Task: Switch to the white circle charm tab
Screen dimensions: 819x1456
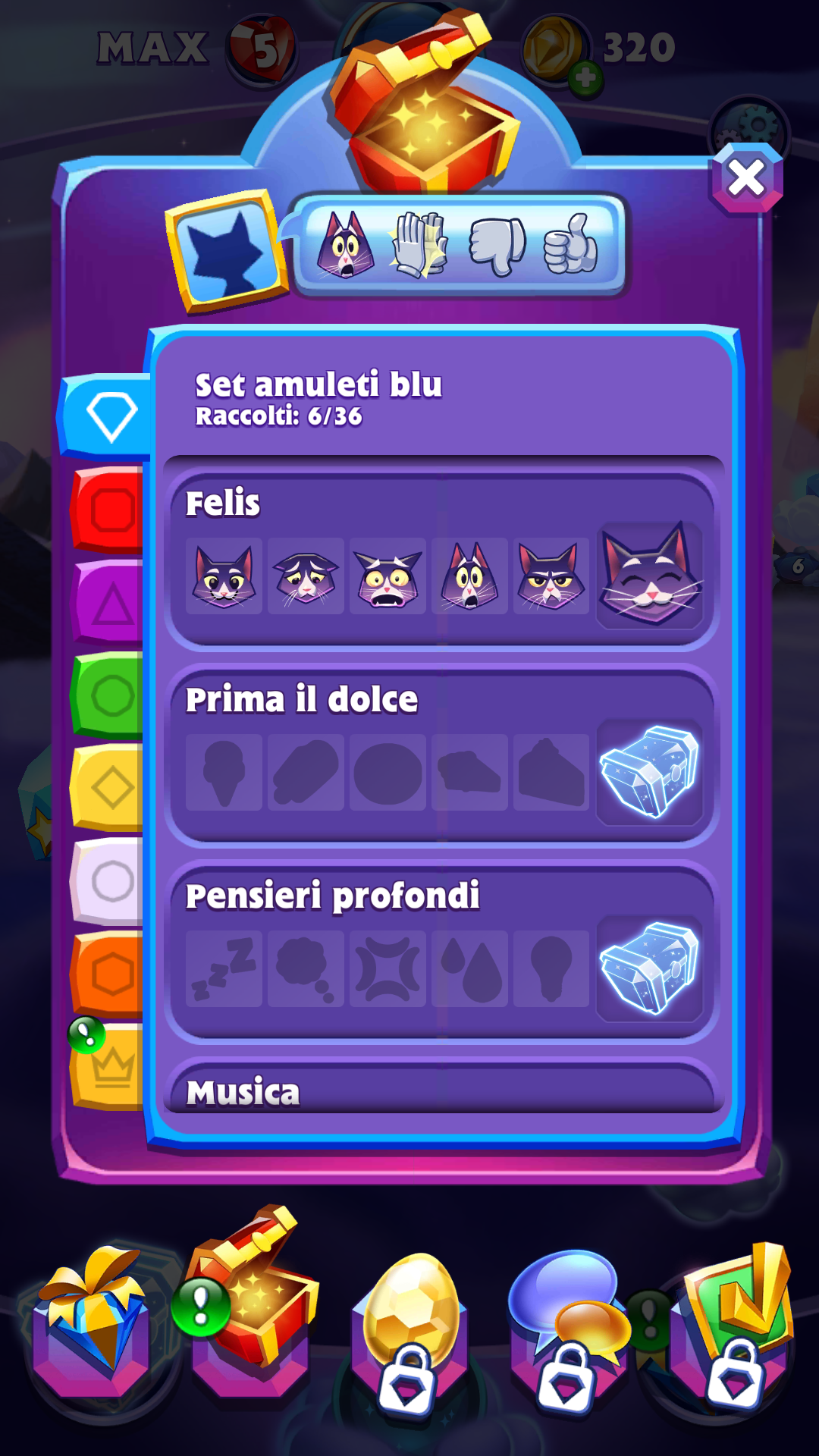Action: [108, 881]
